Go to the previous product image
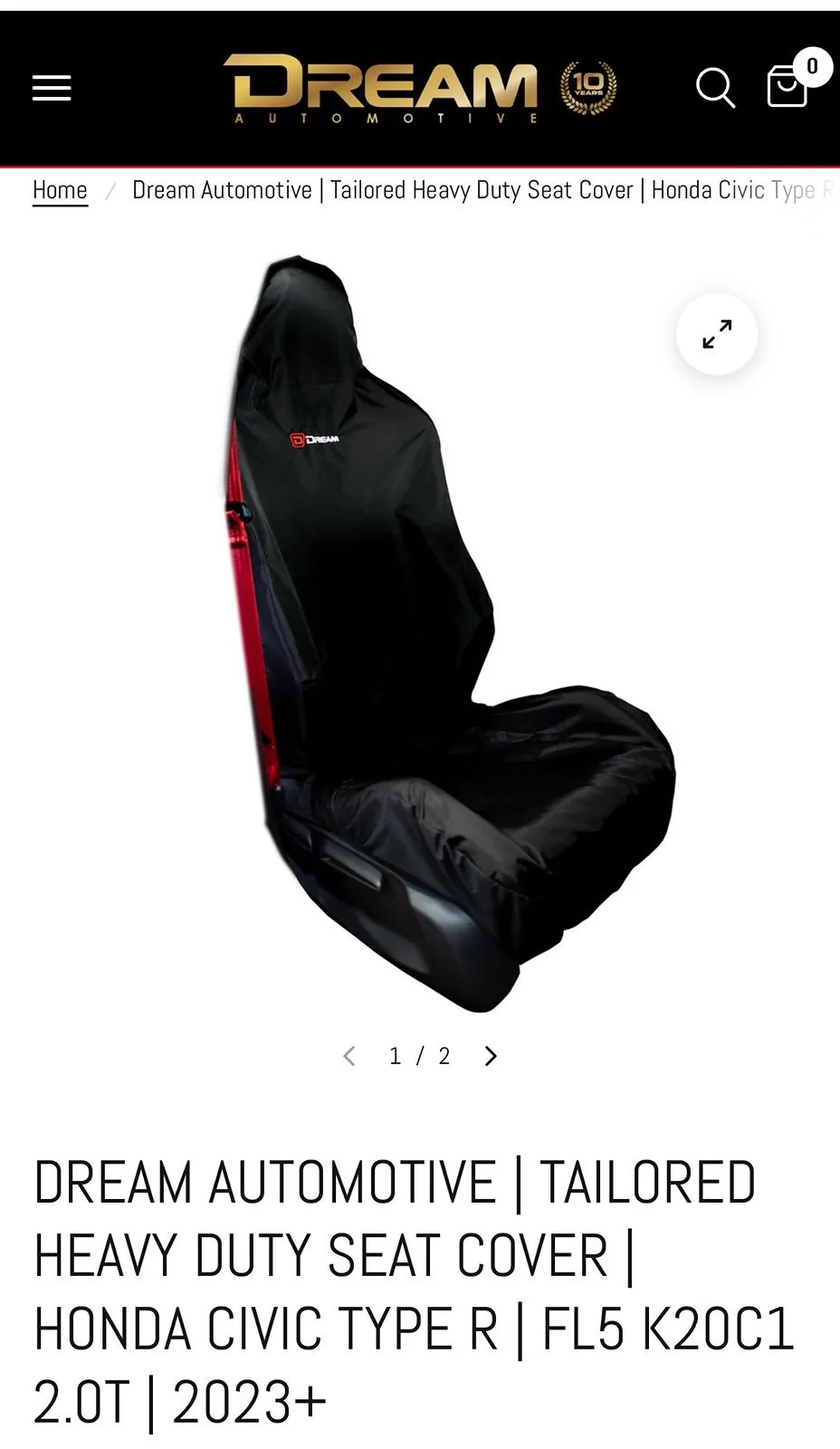The image size is (840, 1449). tap(349, 1056)
